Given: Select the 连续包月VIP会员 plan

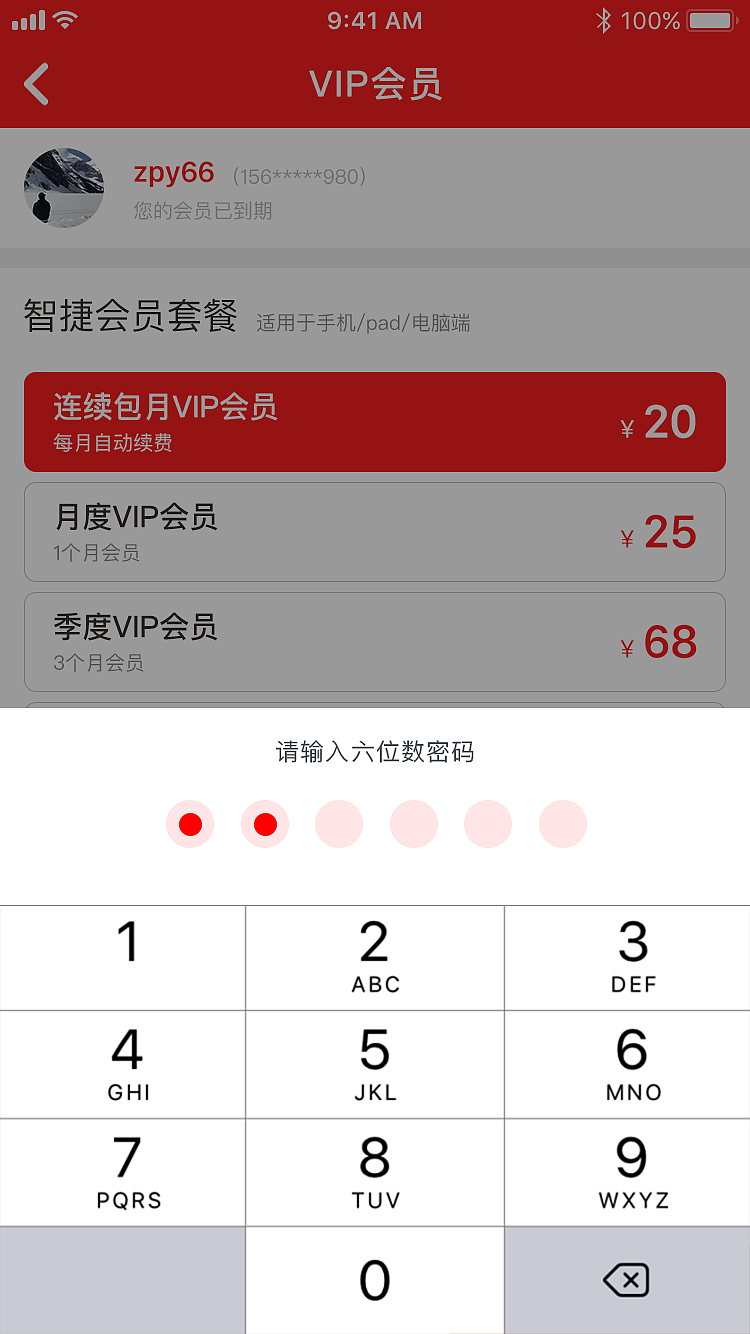Looking at the screenshot, I should click(x=375, y=421).
